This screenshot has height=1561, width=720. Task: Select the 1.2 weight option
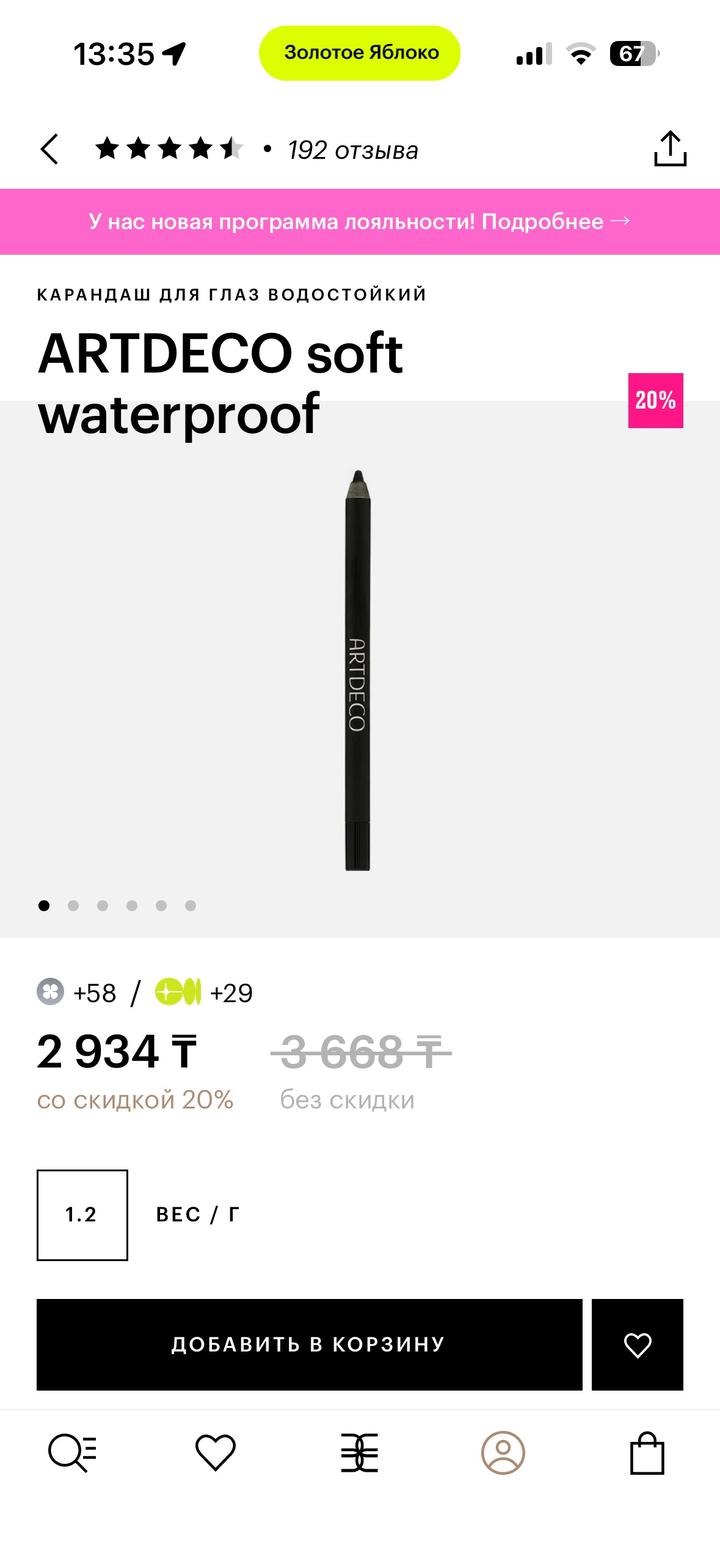[x=82, y=1214]
